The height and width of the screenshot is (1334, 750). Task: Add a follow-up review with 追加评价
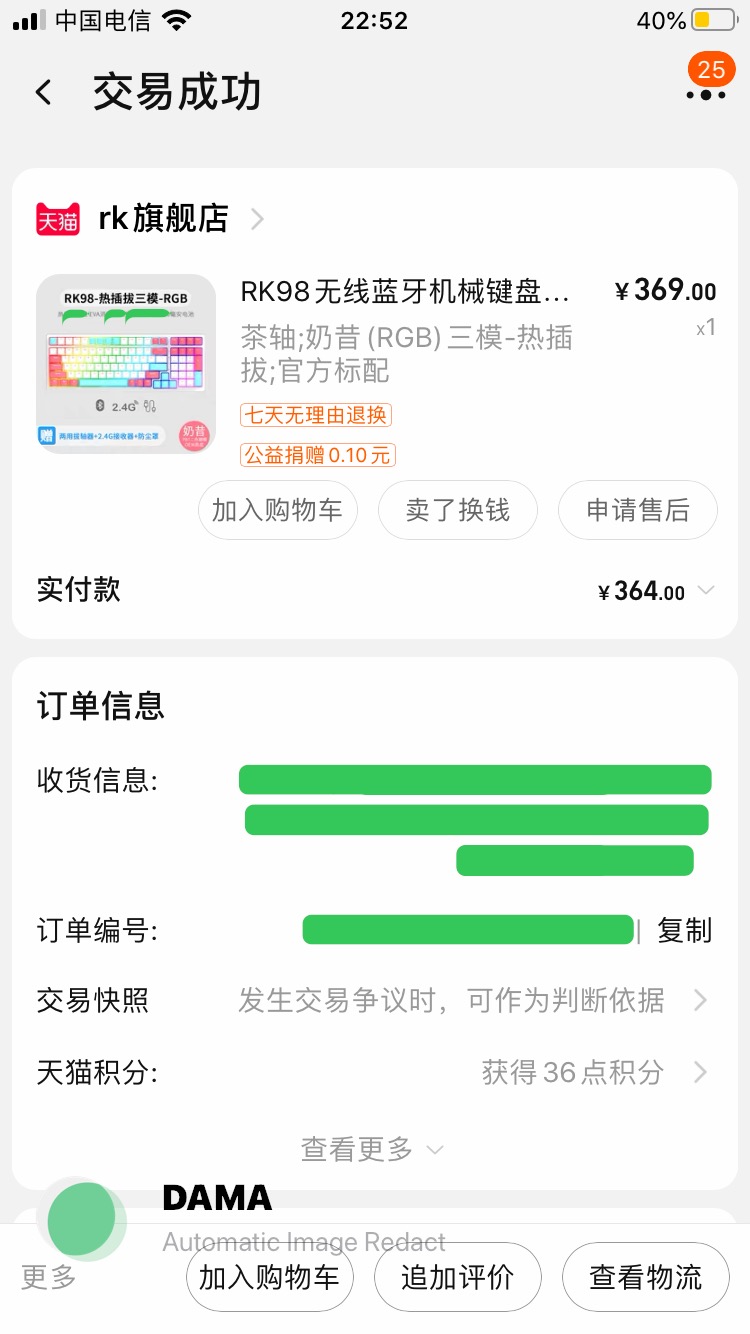tap(458, 1277)
